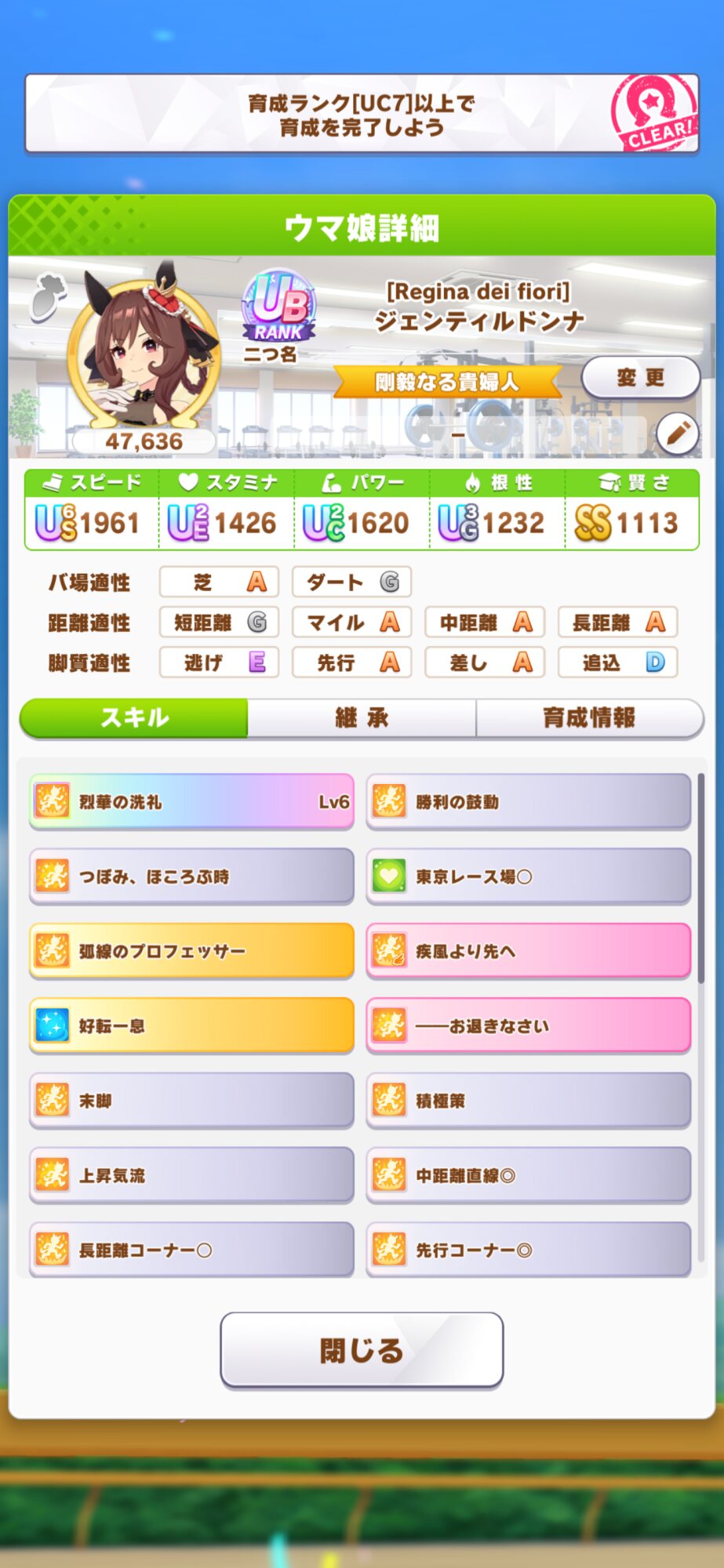724x1568 pixels.
Task: Open the 東京レース場○ skill
Action: [529, 876]
